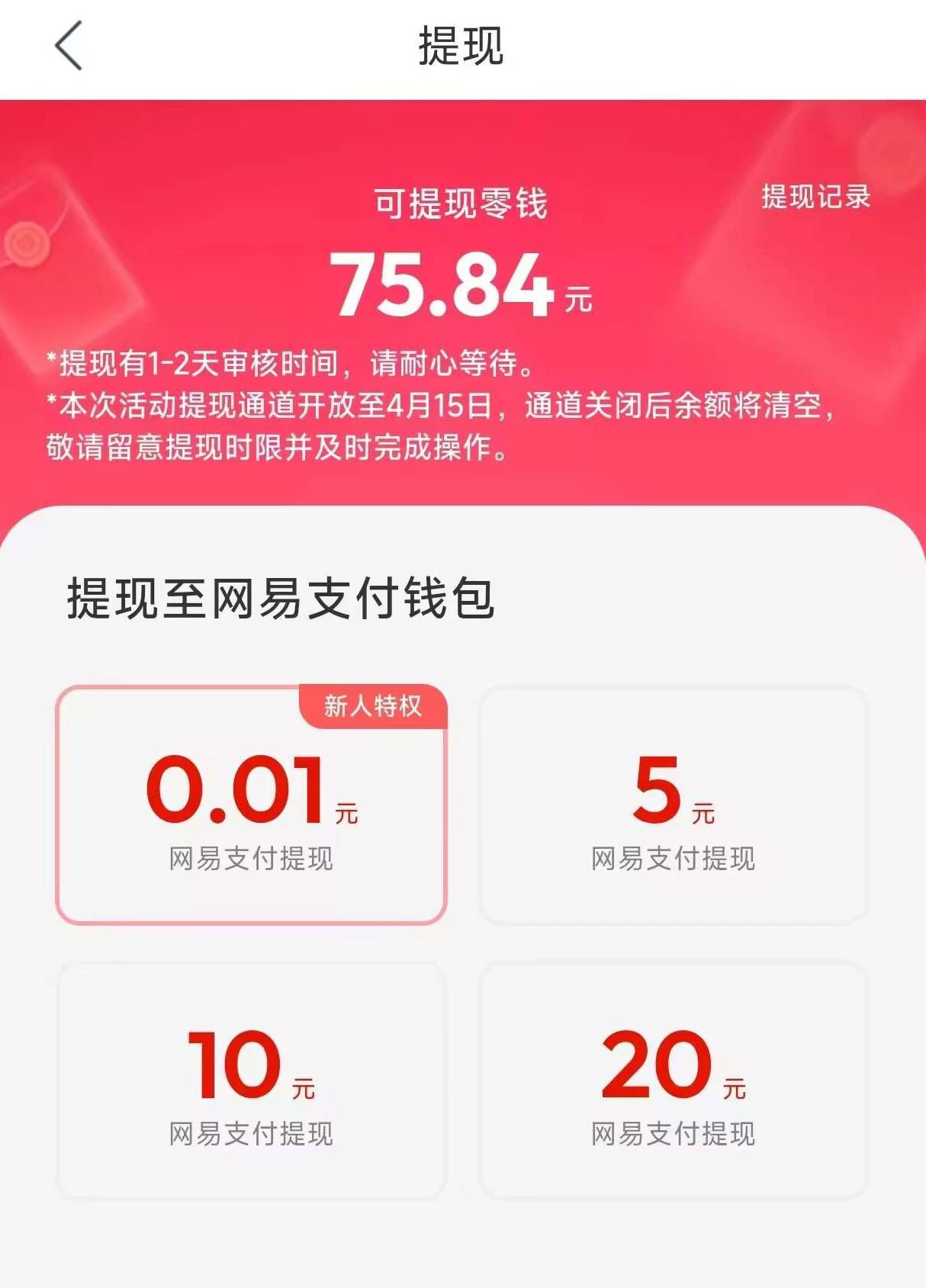This screenshot has width=926, height=1288.
Task: Go back from the 提现 page
Action: click(x=69, y=46)
